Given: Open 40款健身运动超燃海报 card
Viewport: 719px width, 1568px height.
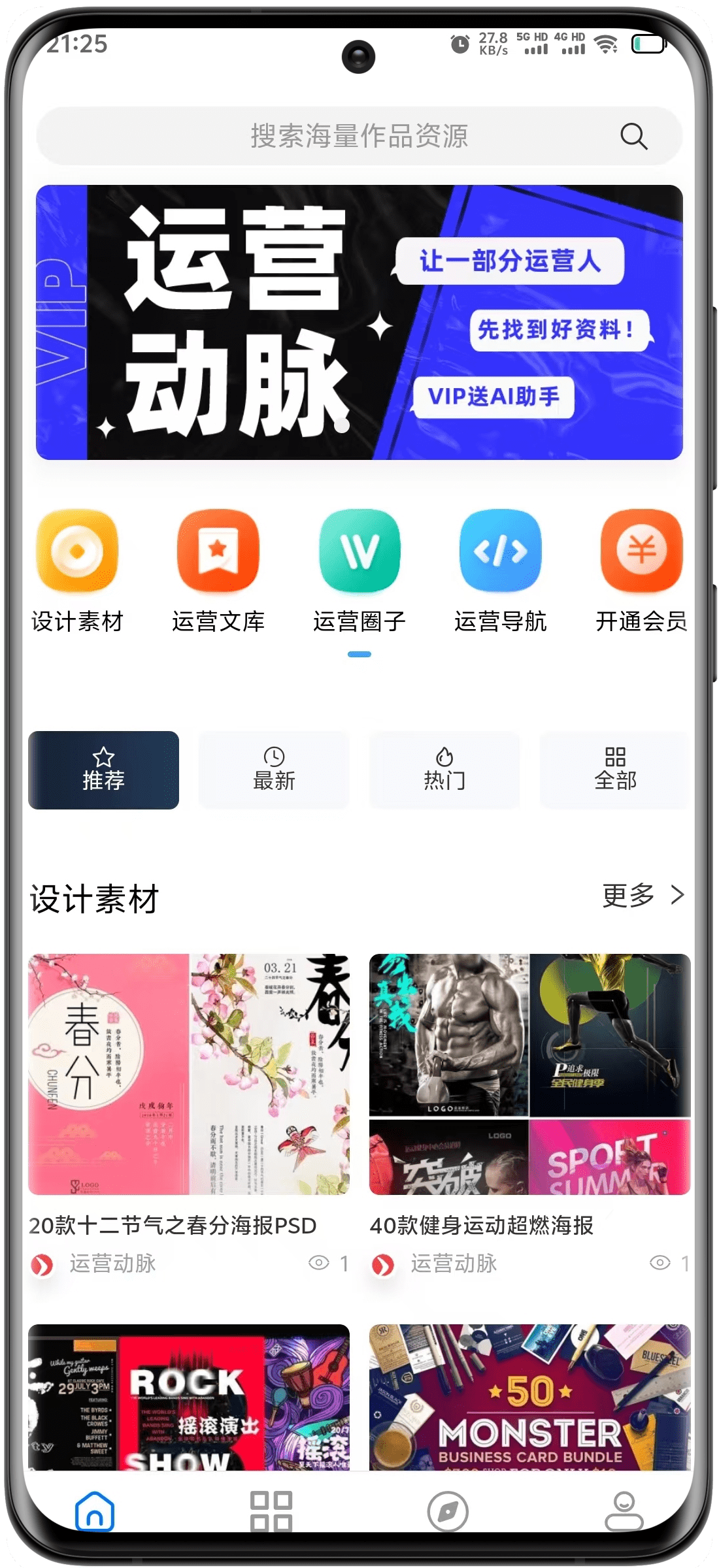Looking at the screenshot, I should (x=529, y=1075).
